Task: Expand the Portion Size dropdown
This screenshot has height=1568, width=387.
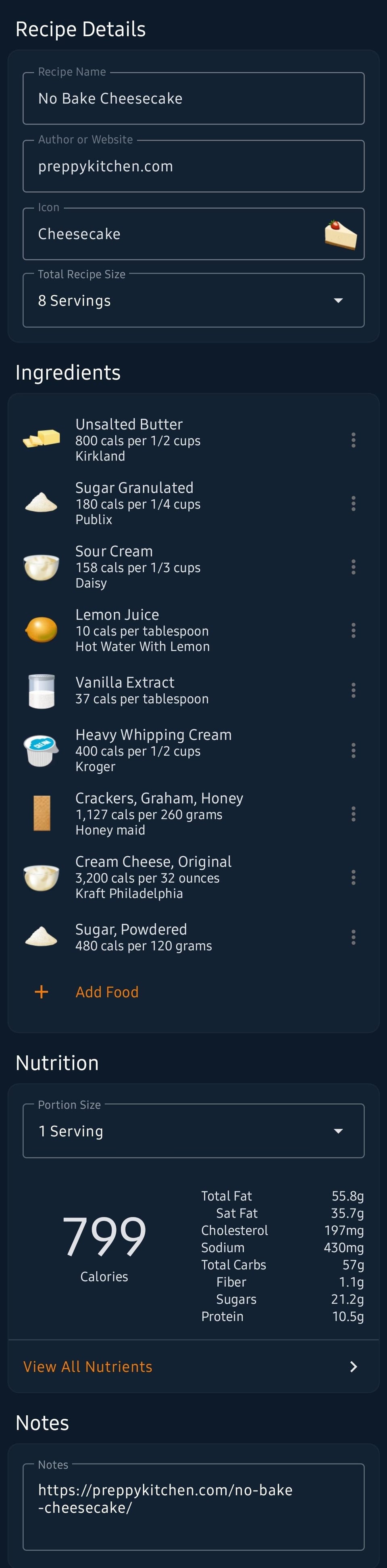Action: (x=193, y=1131)
